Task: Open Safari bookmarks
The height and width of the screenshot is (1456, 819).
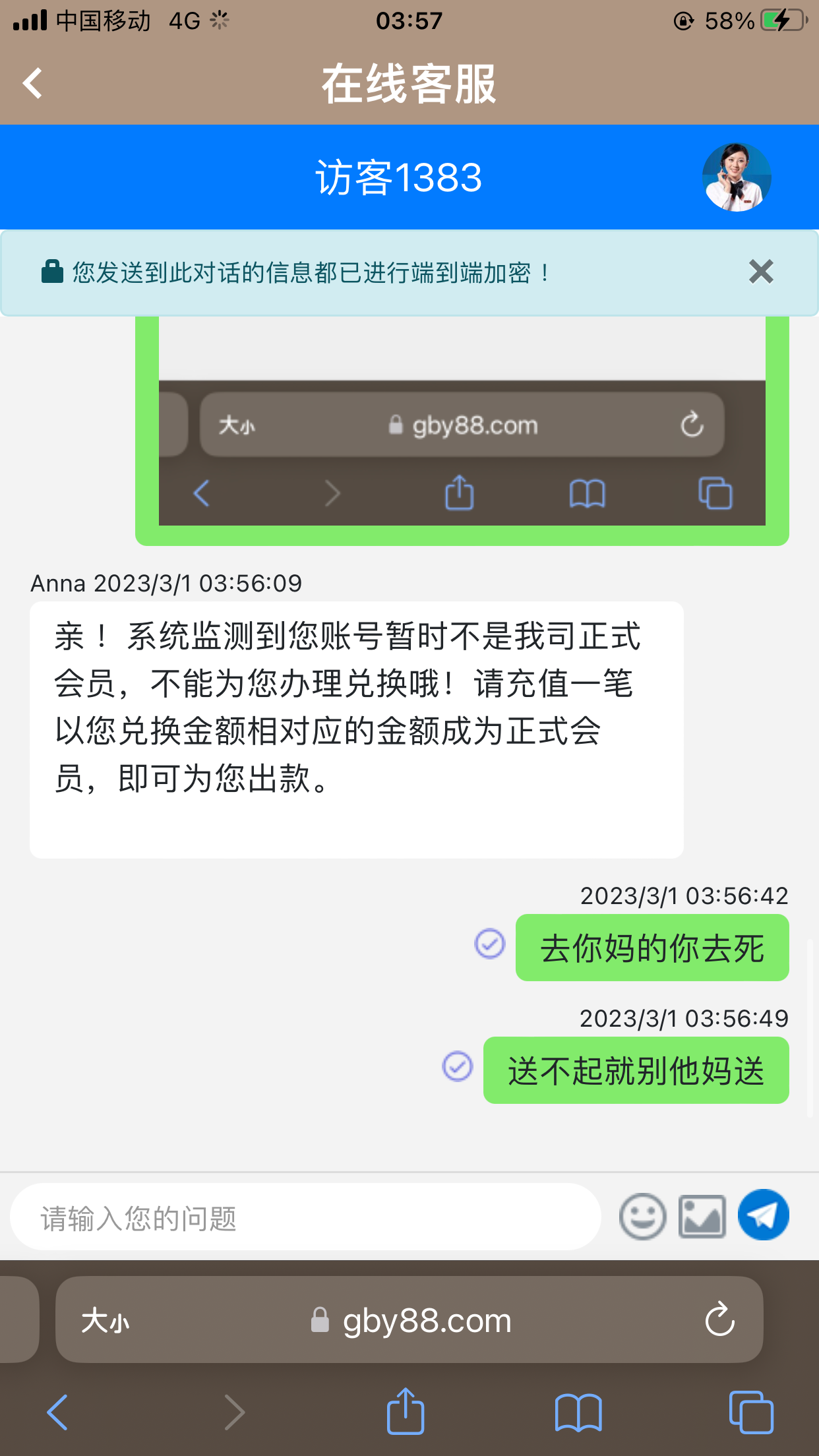Action: point(578,1412)
